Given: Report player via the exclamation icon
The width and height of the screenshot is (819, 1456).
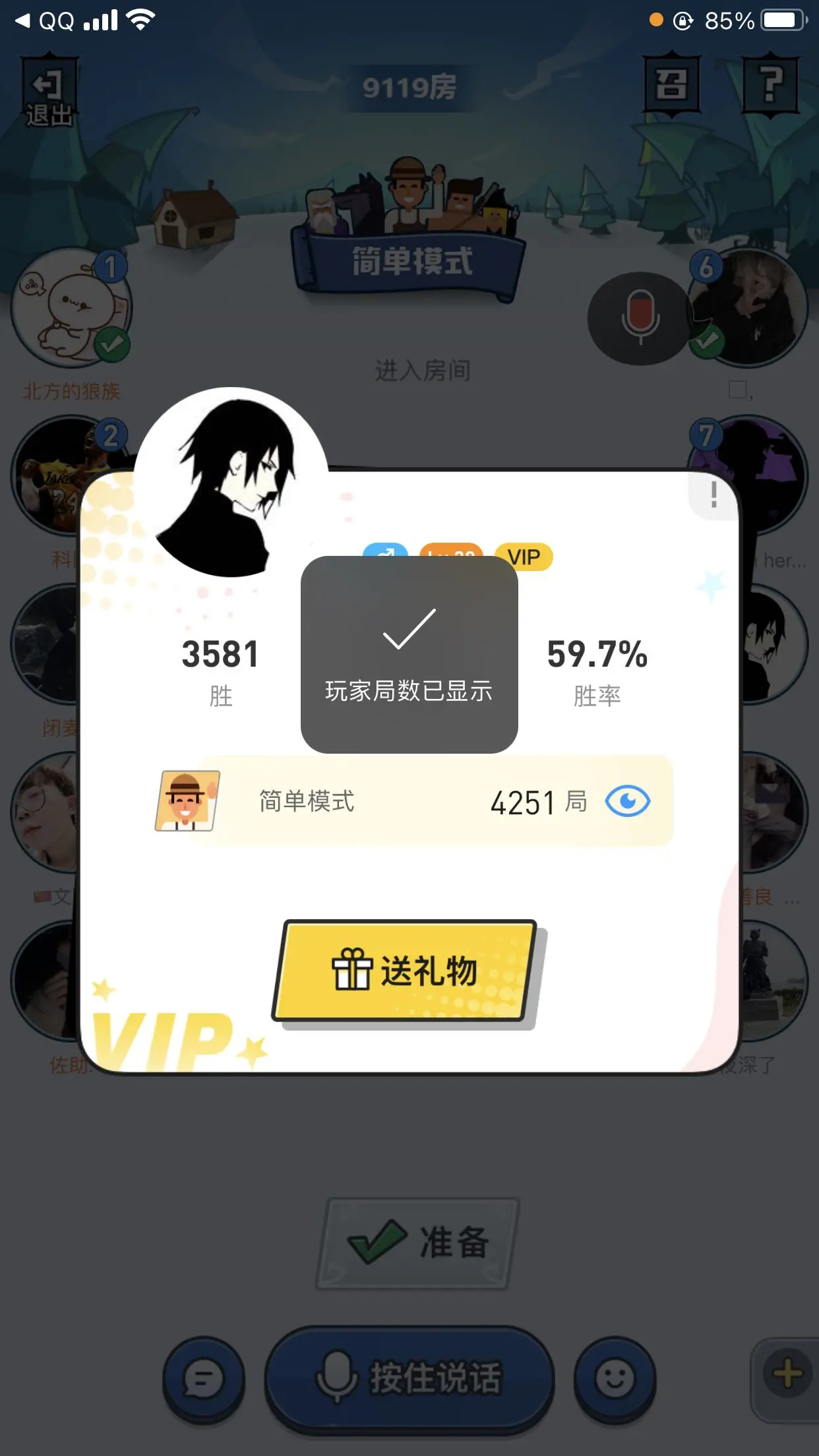Looking at the screenshot, I should point(713,495).
